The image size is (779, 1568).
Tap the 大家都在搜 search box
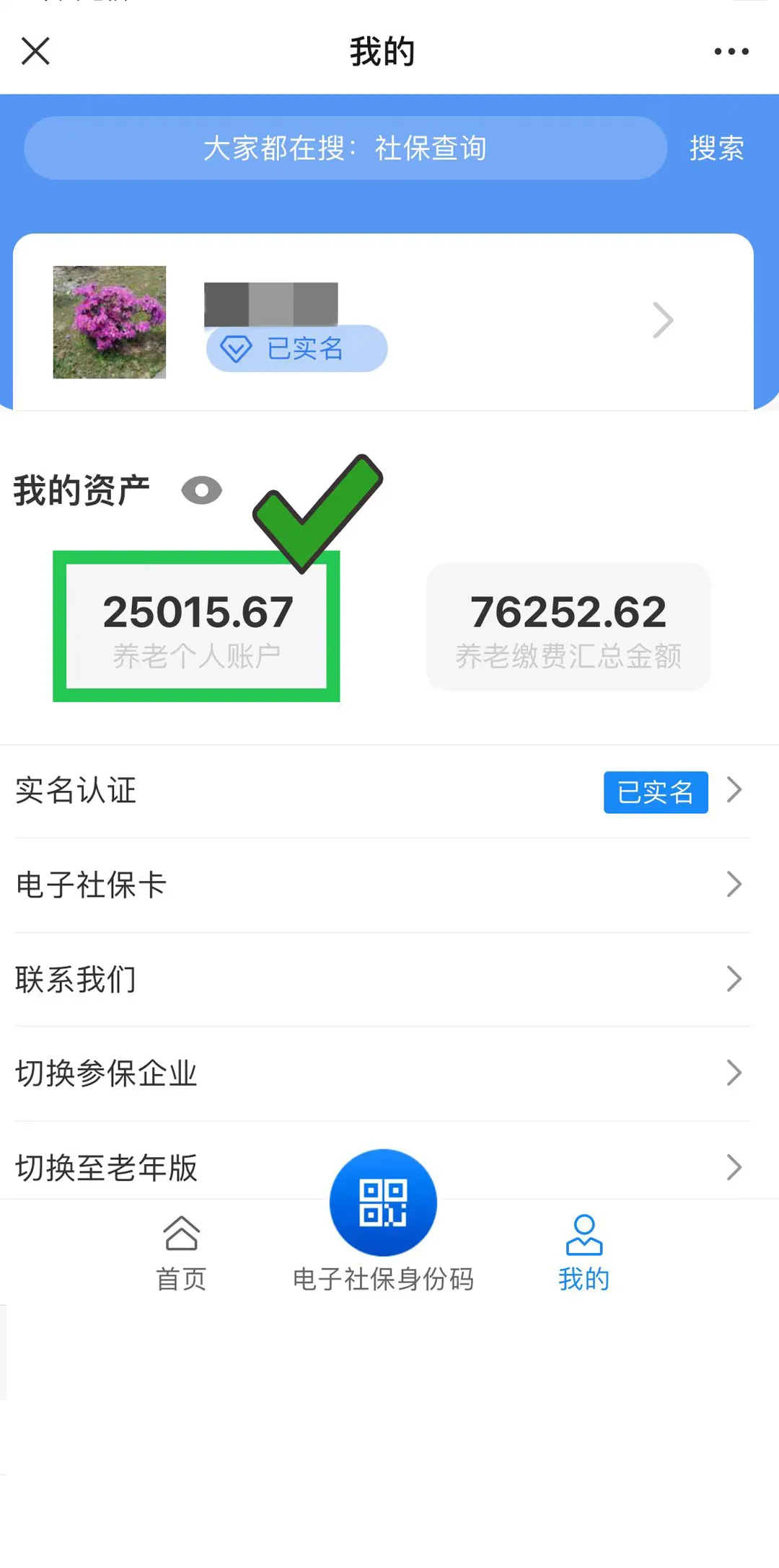tap(345, 148)
